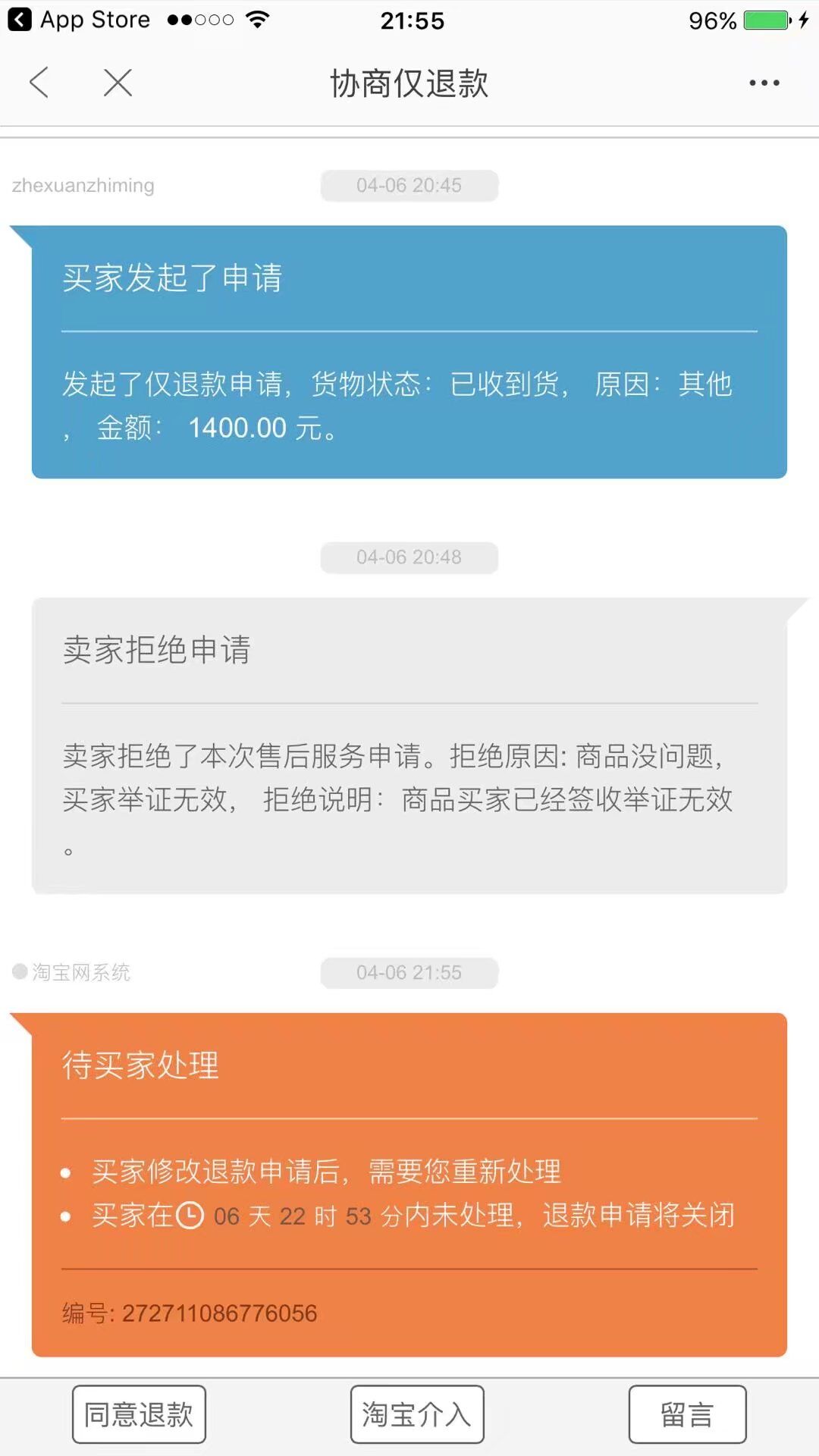Tap the 同意退款 button
Screen dimensions: 819x1456
click(x=139, y=1414)
